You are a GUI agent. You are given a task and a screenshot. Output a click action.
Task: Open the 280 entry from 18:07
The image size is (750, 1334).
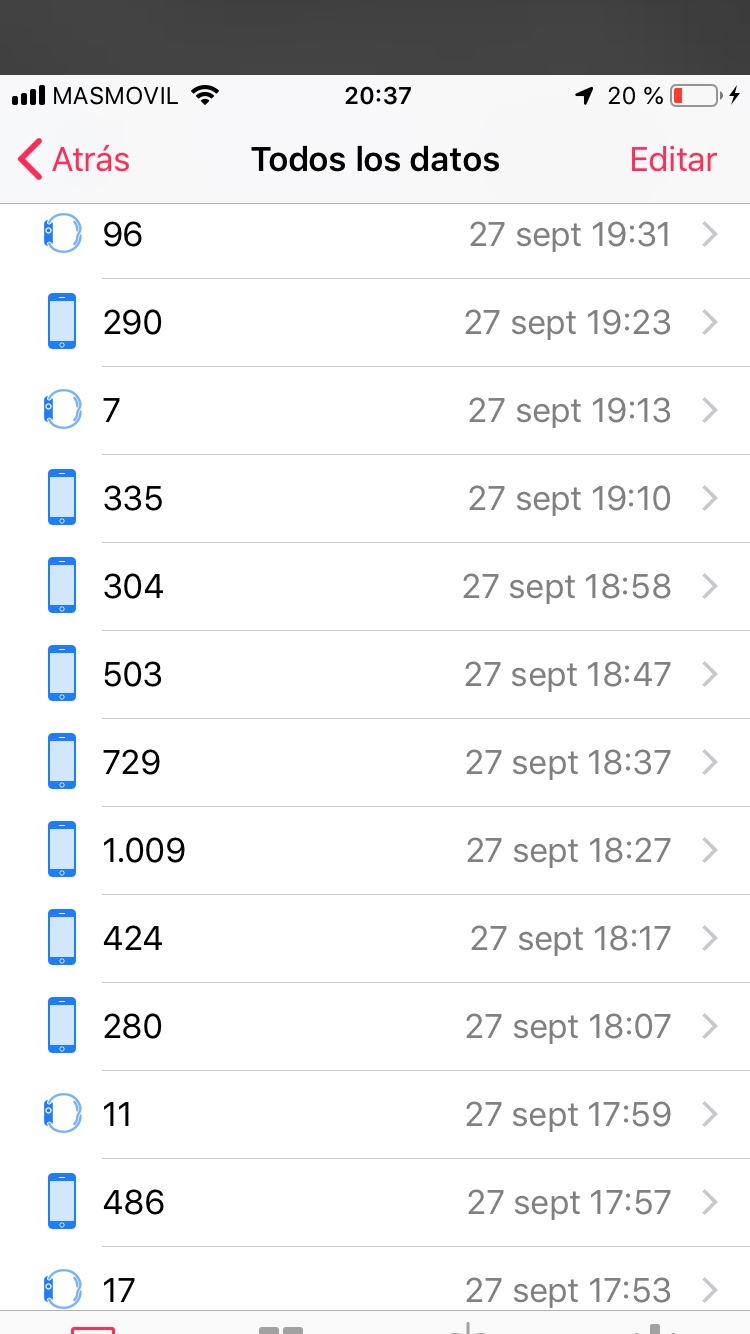pos(375,1026)
